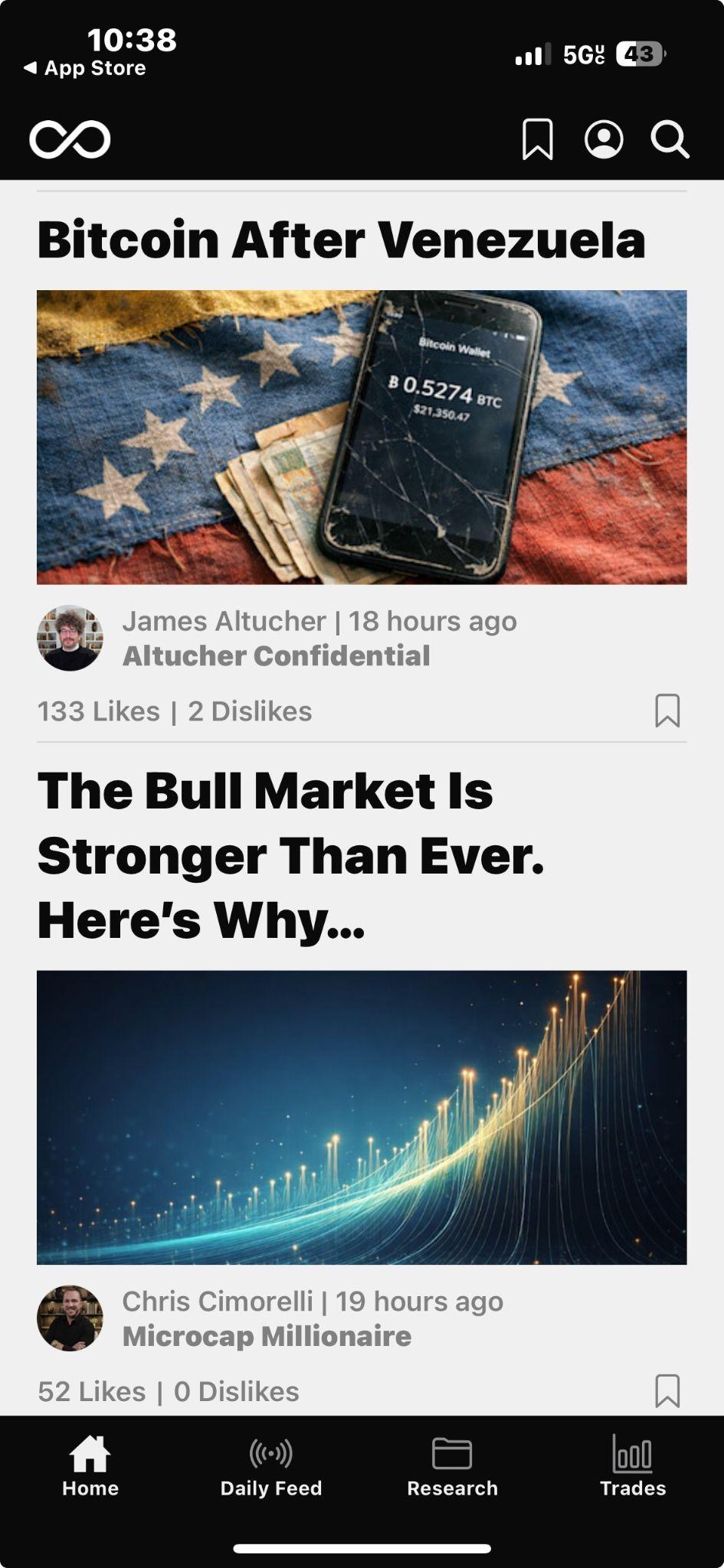Open the Microcap Millionaire publication link
This screenshot has width=724, height=1568.
click(267, 1336)
